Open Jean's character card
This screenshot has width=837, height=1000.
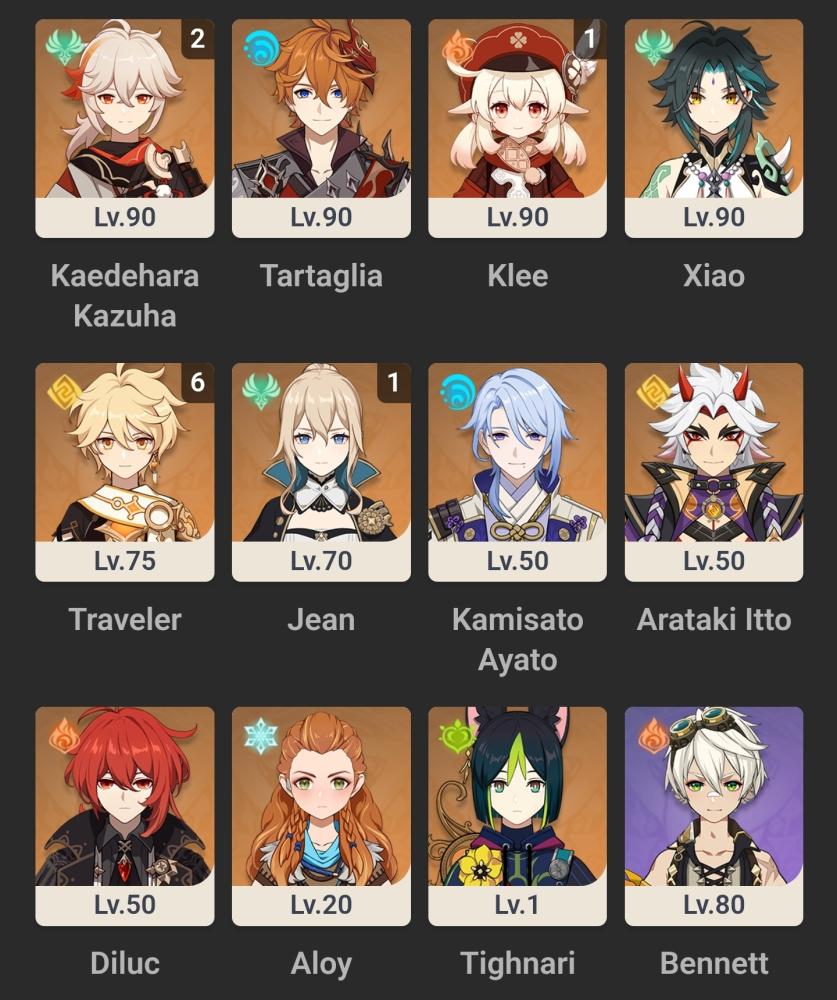point(322,472)
